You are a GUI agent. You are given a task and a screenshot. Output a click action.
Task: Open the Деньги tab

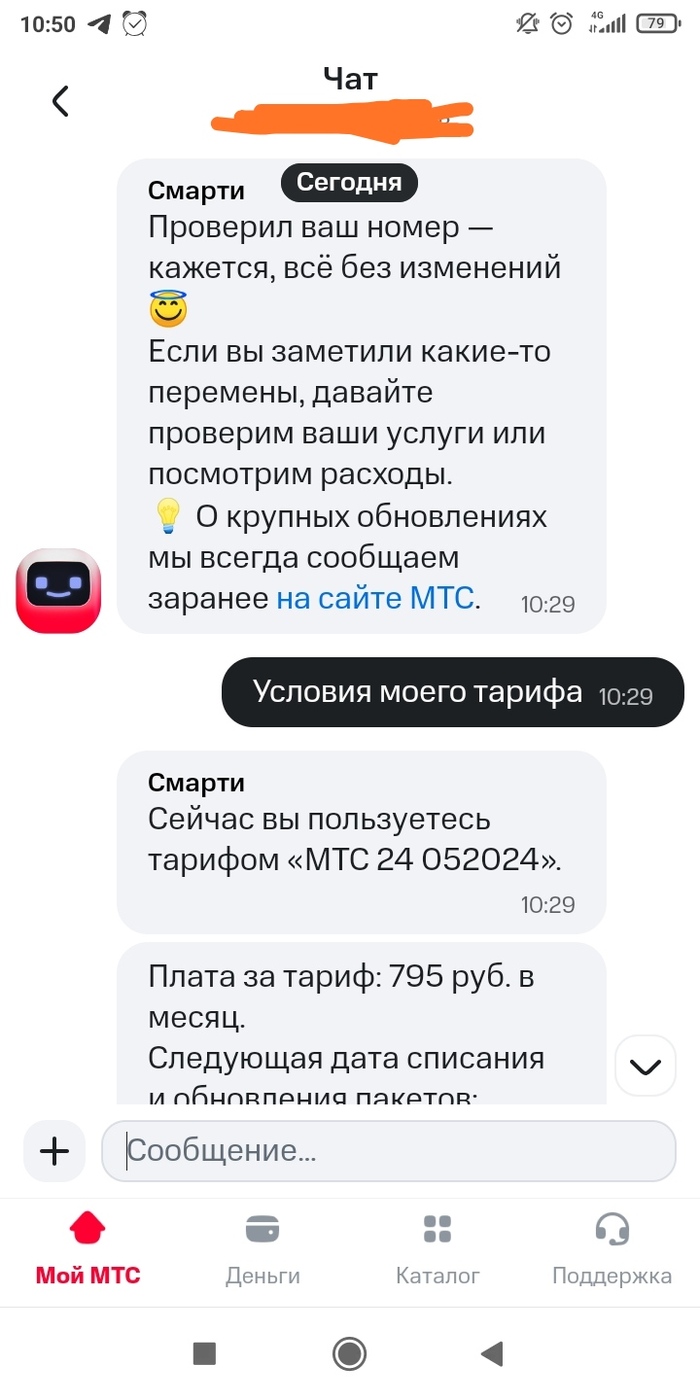[262, 1248]
